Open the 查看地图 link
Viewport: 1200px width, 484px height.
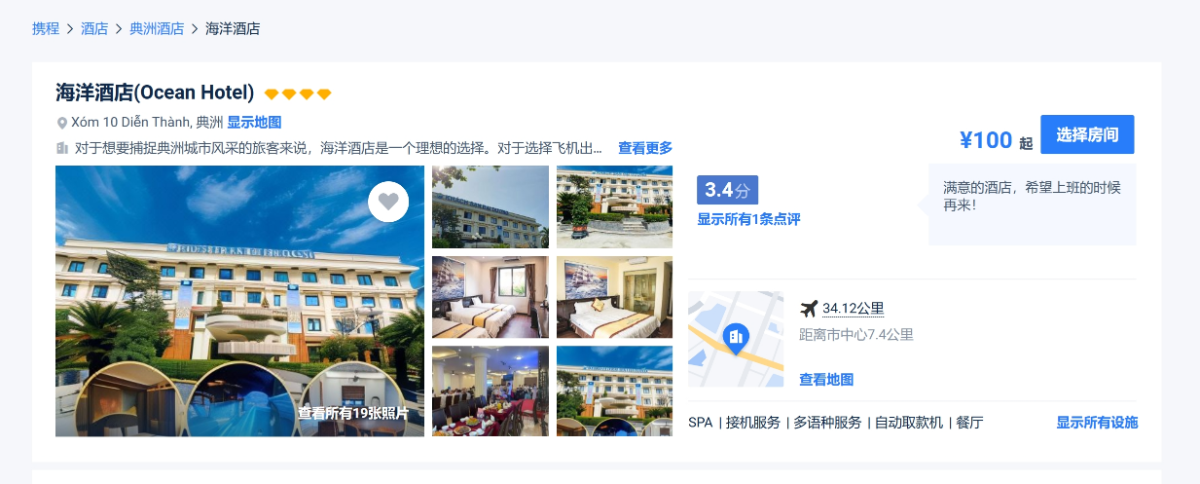click(x=826, y=380)
